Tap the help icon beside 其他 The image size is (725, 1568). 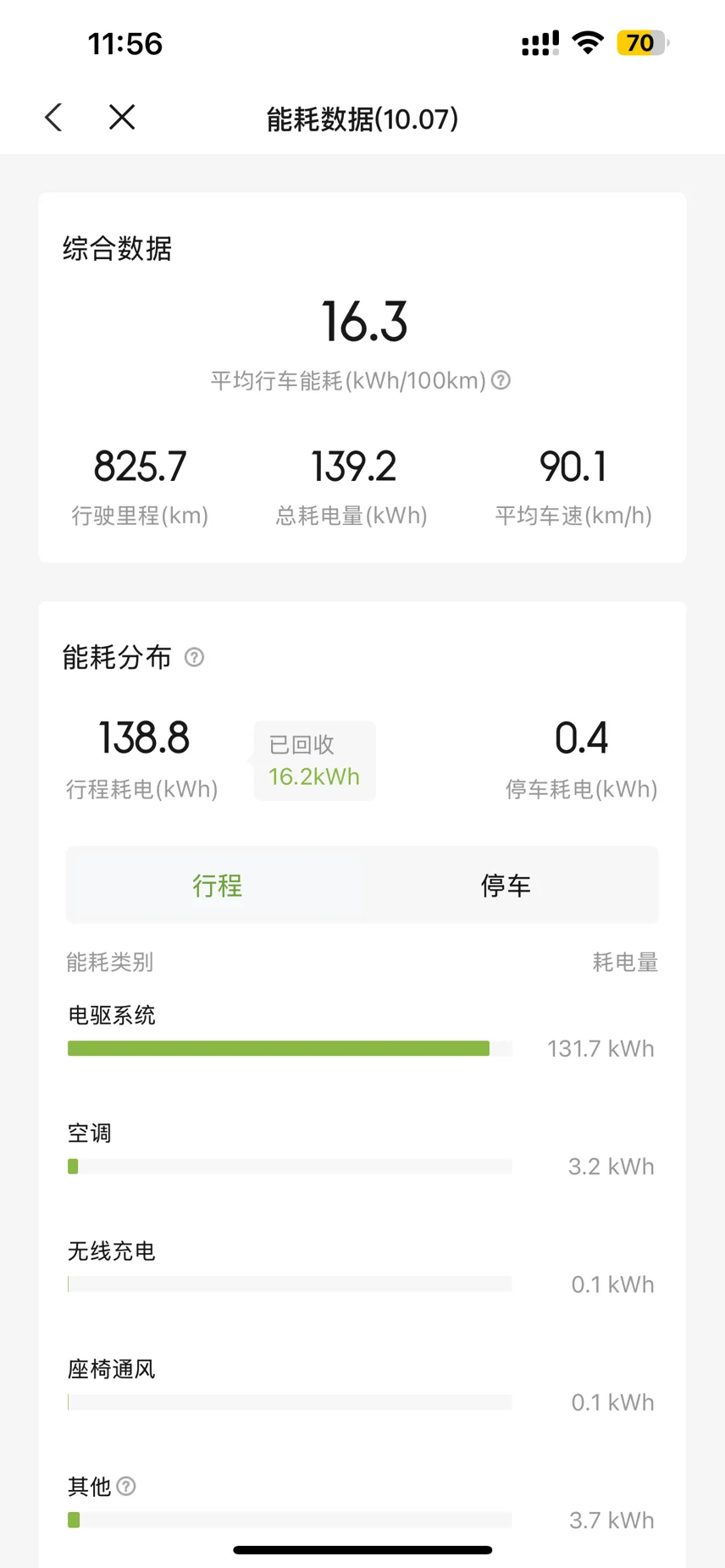[x=126, y=1486]
